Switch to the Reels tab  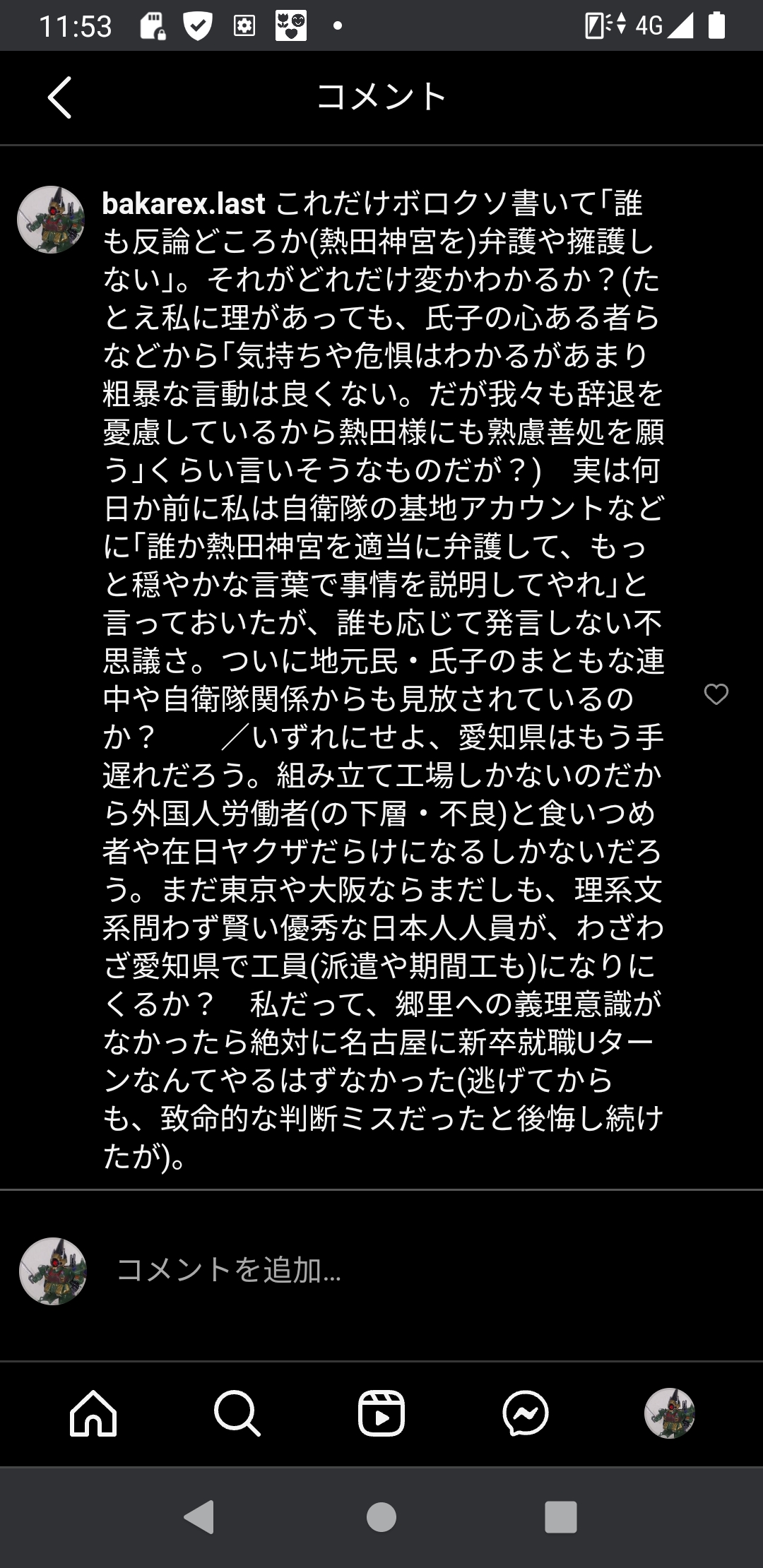(x=381, y=1413)
